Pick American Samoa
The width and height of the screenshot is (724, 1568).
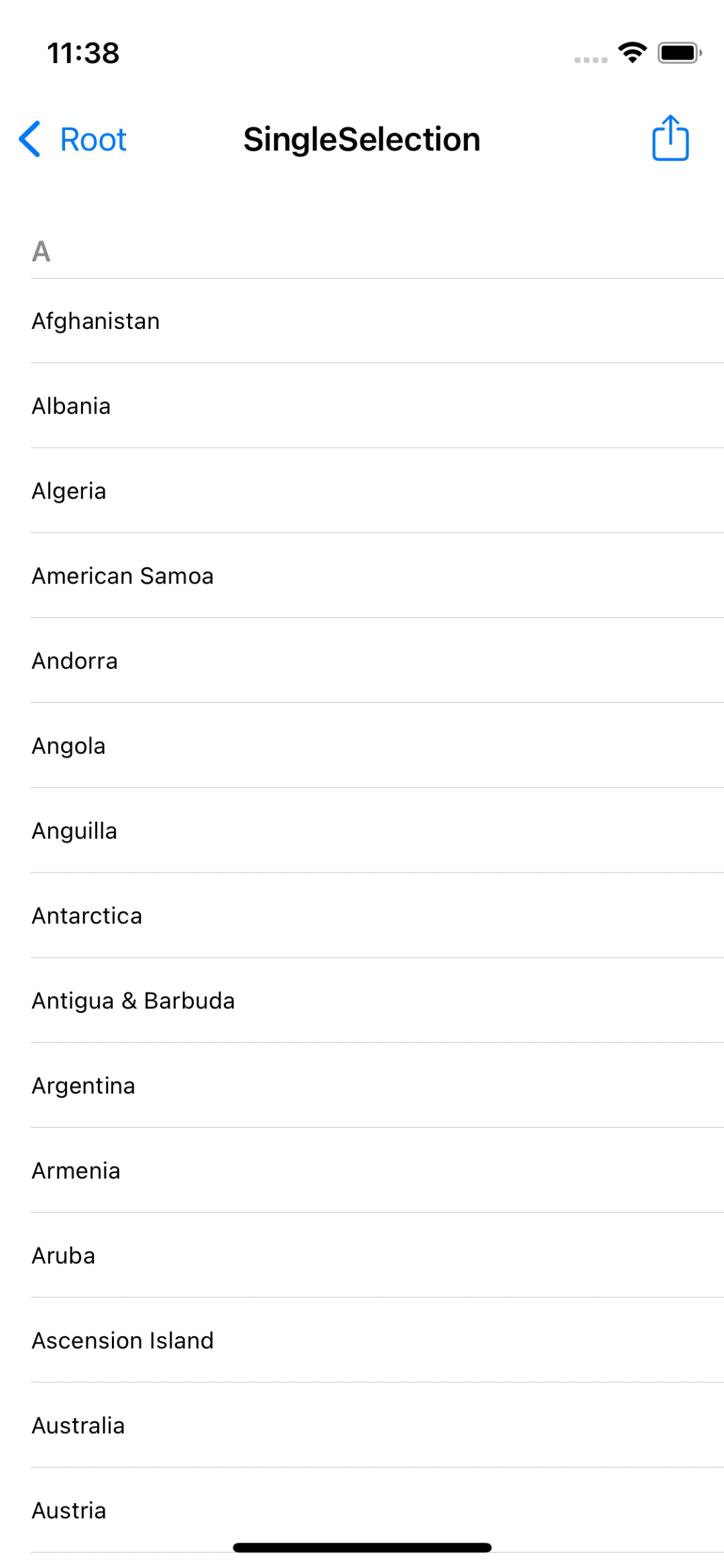click(362, 576)
